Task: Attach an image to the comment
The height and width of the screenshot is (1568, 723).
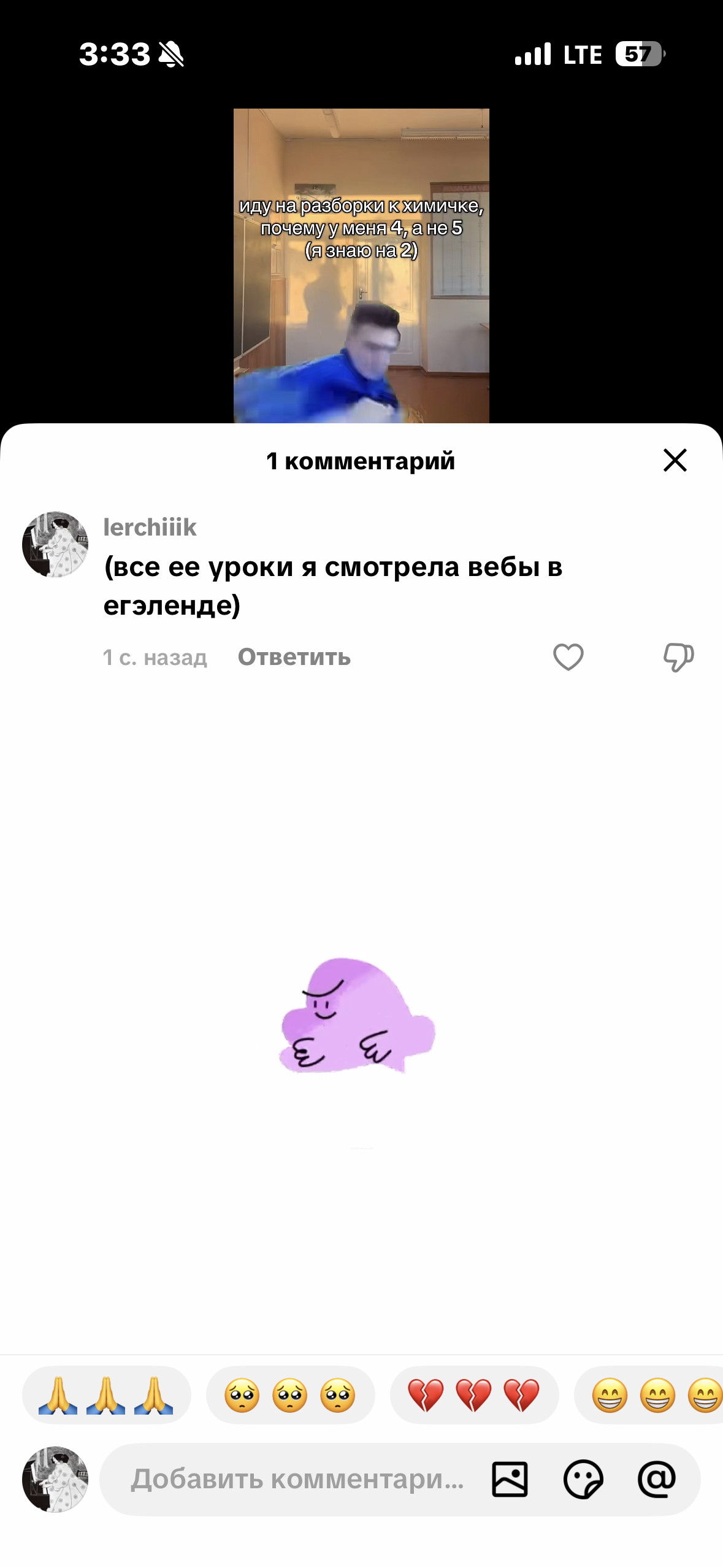Action: tap(510, 1479)
